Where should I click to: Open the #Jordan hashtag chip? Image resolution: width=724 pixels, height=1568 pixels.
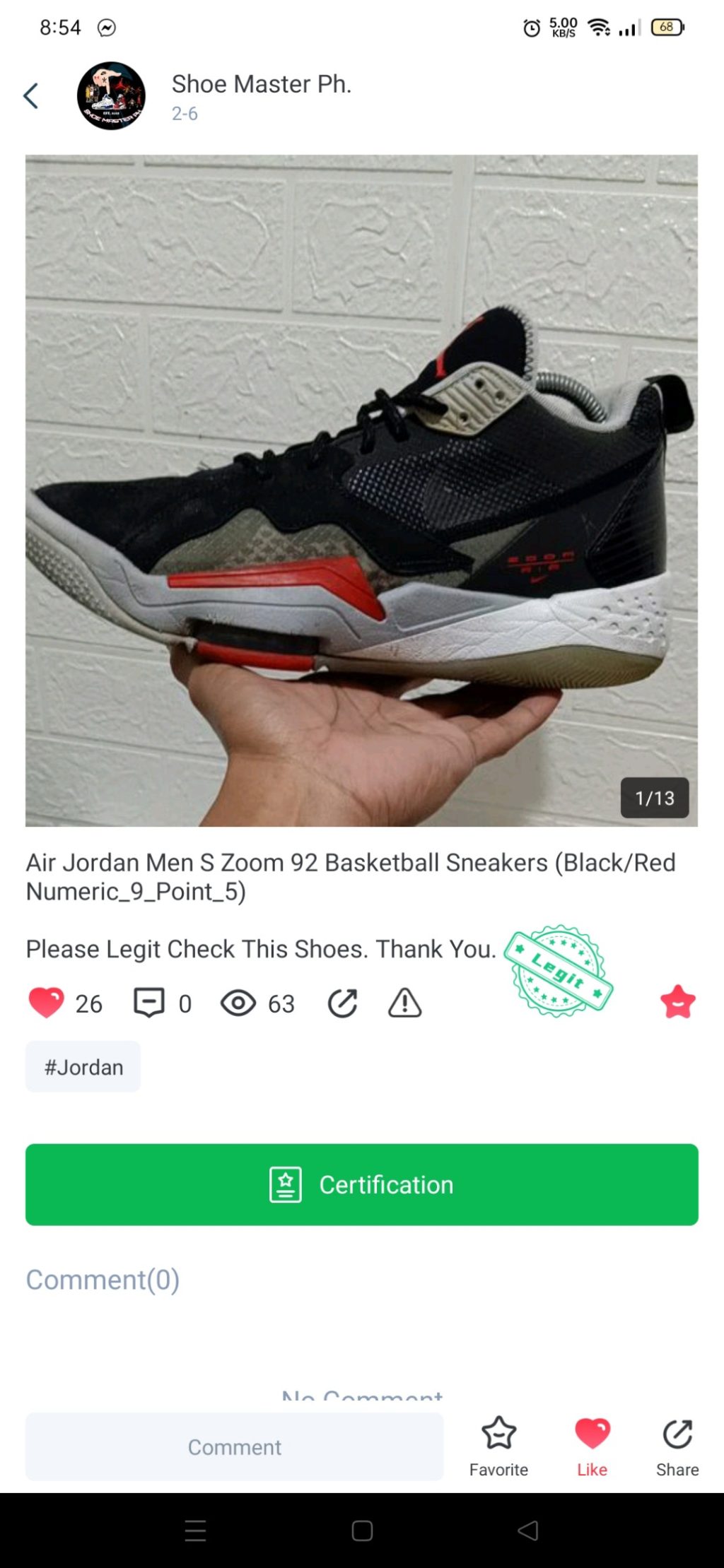click(83, 1066)
